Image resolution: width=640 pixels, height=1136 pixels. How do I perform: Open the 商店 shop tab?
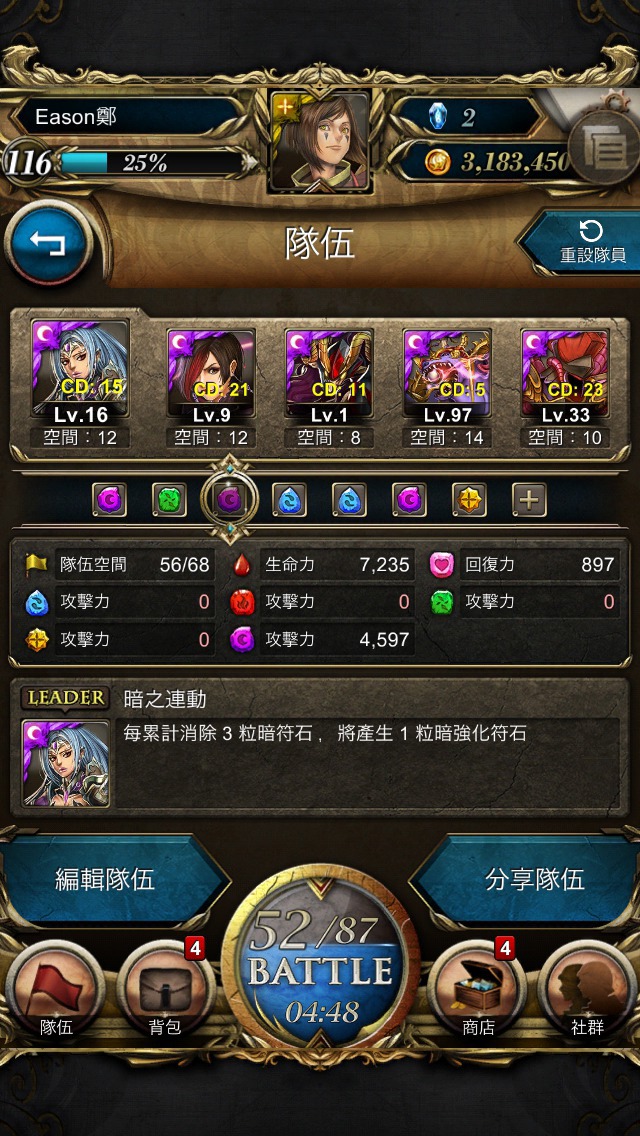[x=478, y=991]
